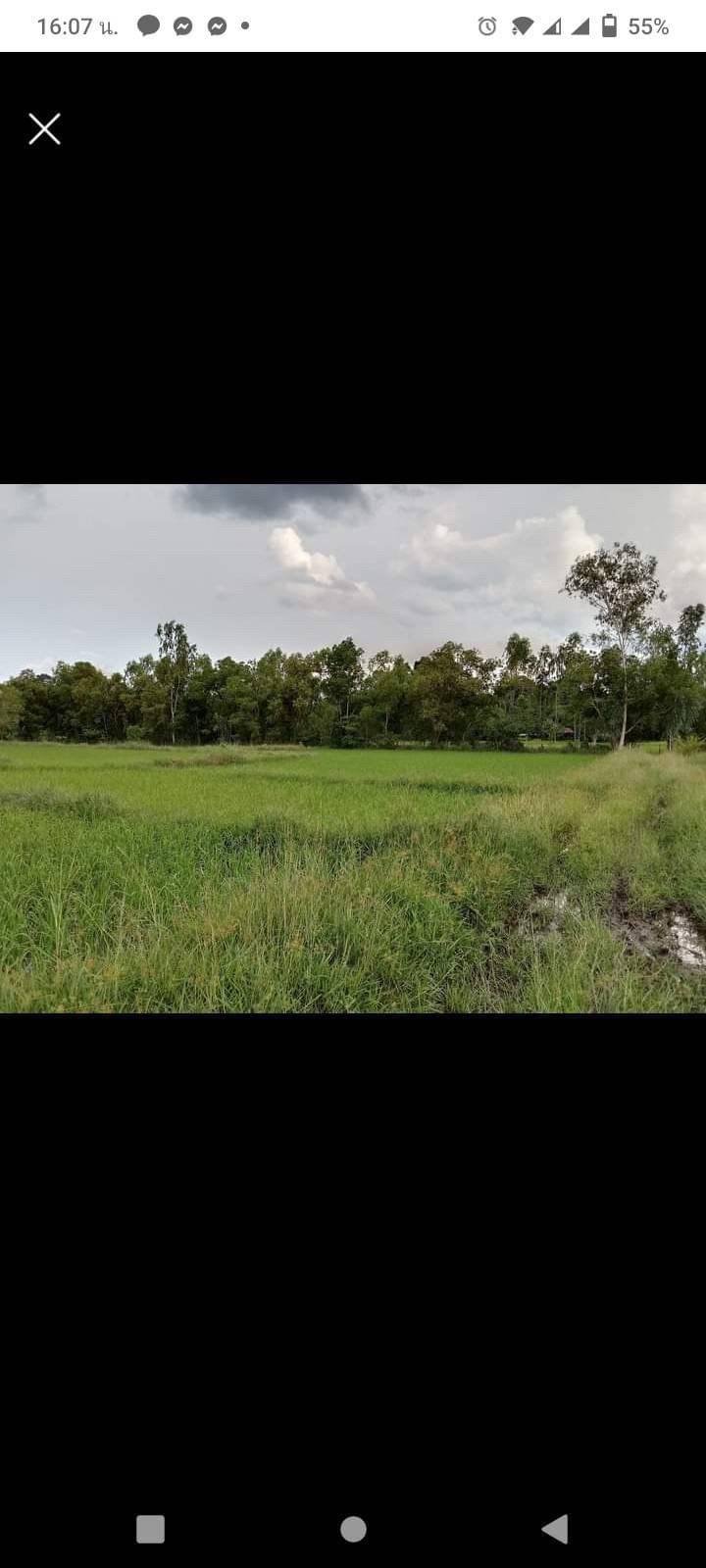Open the recent apps view
706x1568 pixels.
(150, 1529)
